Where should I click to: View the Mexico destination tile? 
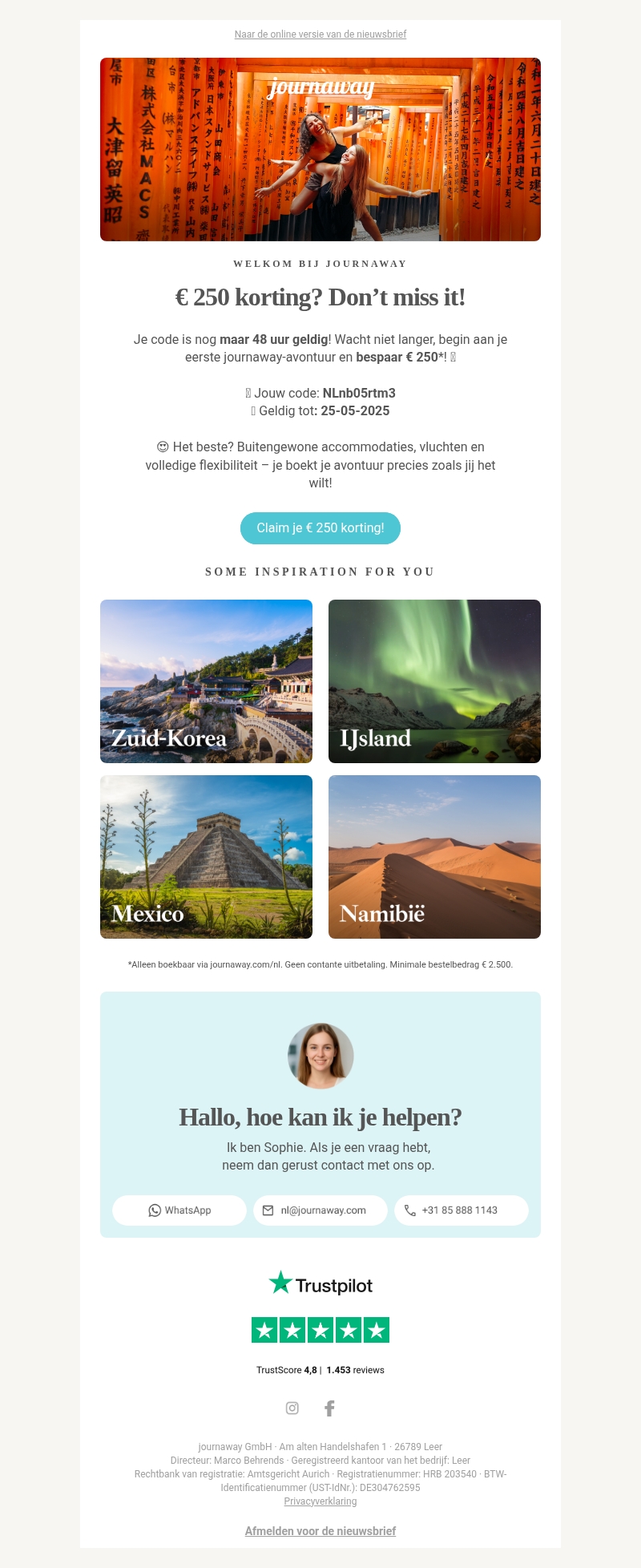(x=206, y=857)
